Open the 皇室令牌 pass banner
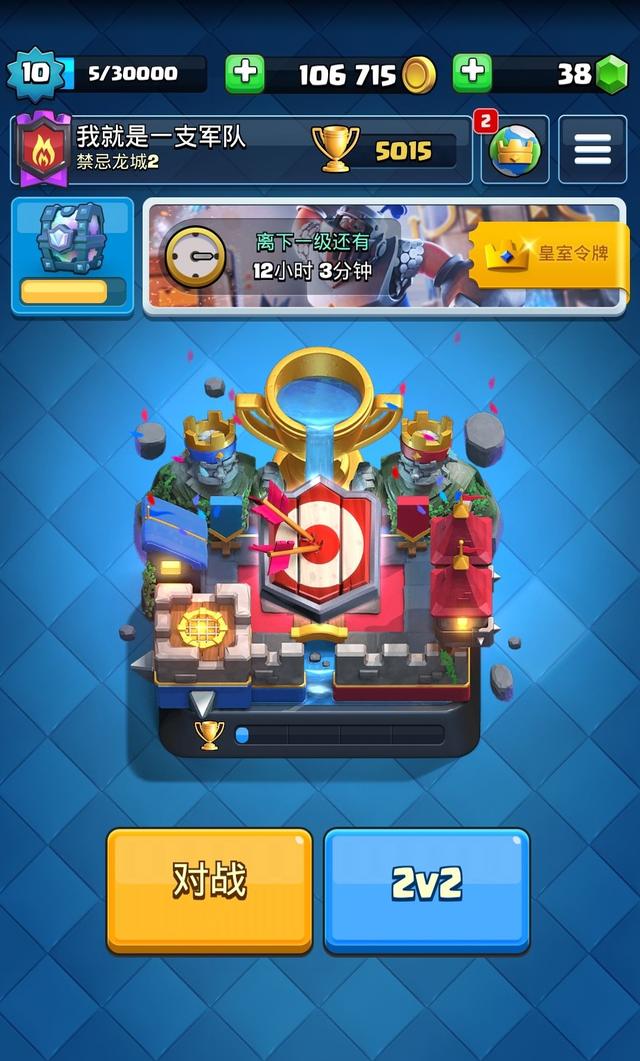The height and width of the screenshot is (1061, 640). coord(550,253)
